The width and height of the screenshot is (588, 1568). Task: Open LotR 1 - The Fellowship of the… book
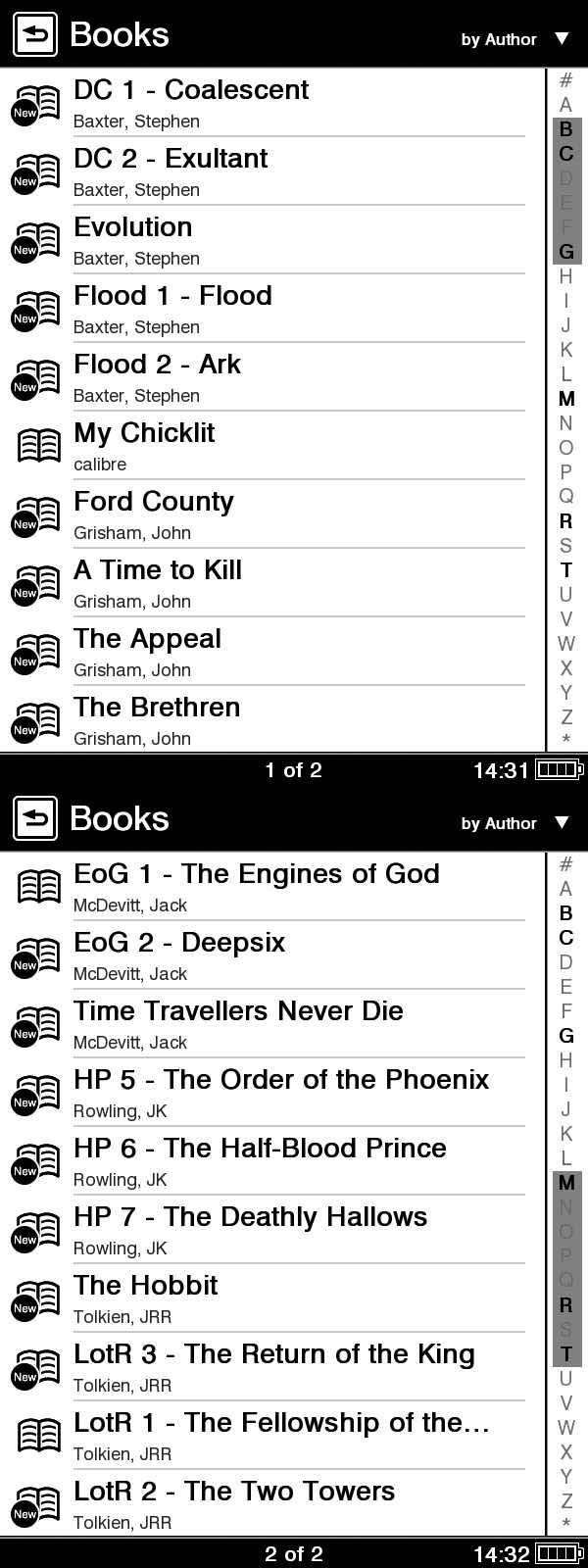click(281, 1423)
